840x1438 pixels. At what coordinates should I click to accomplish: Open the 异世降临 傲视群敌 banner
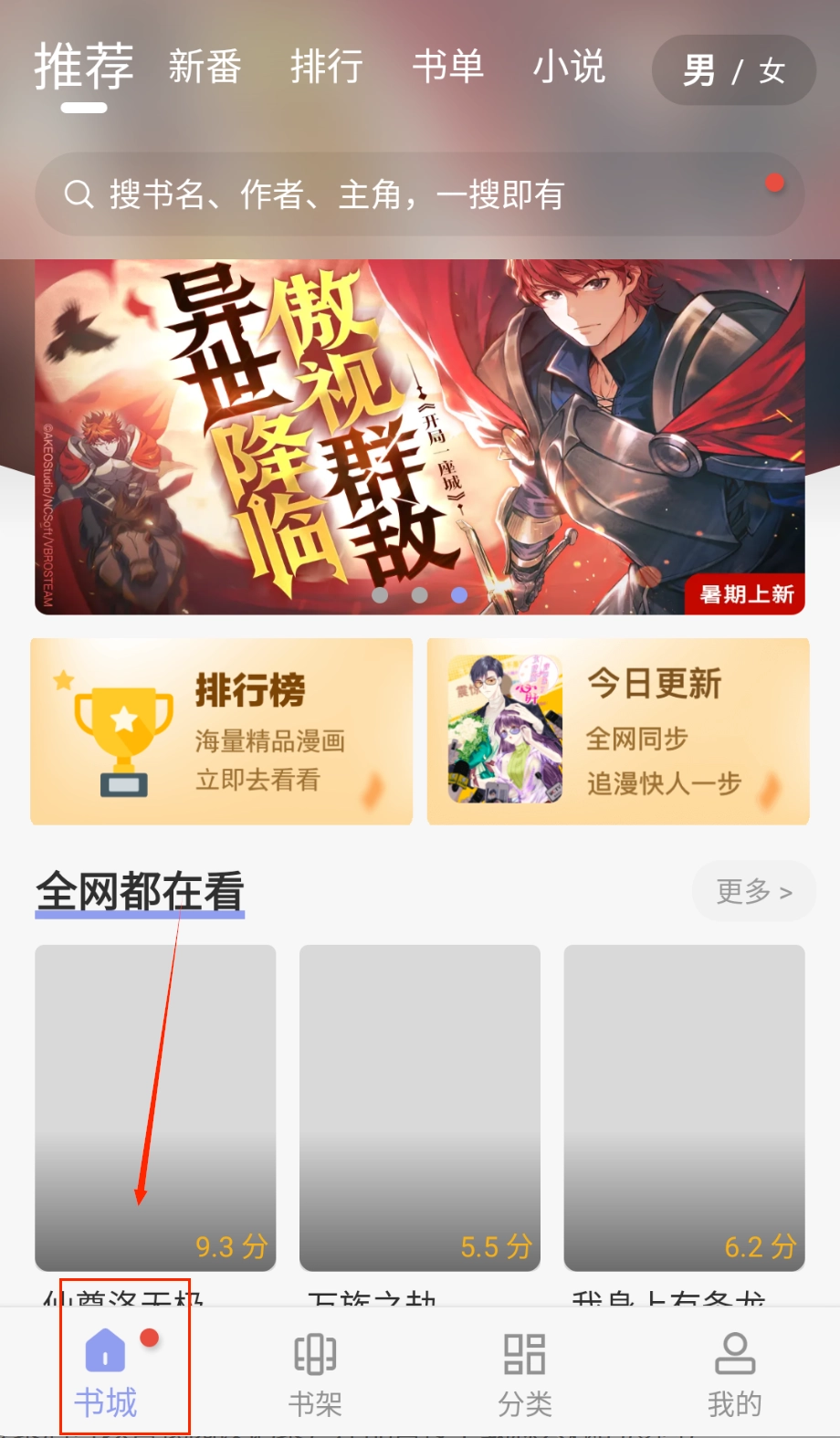[x=419, y=436]
